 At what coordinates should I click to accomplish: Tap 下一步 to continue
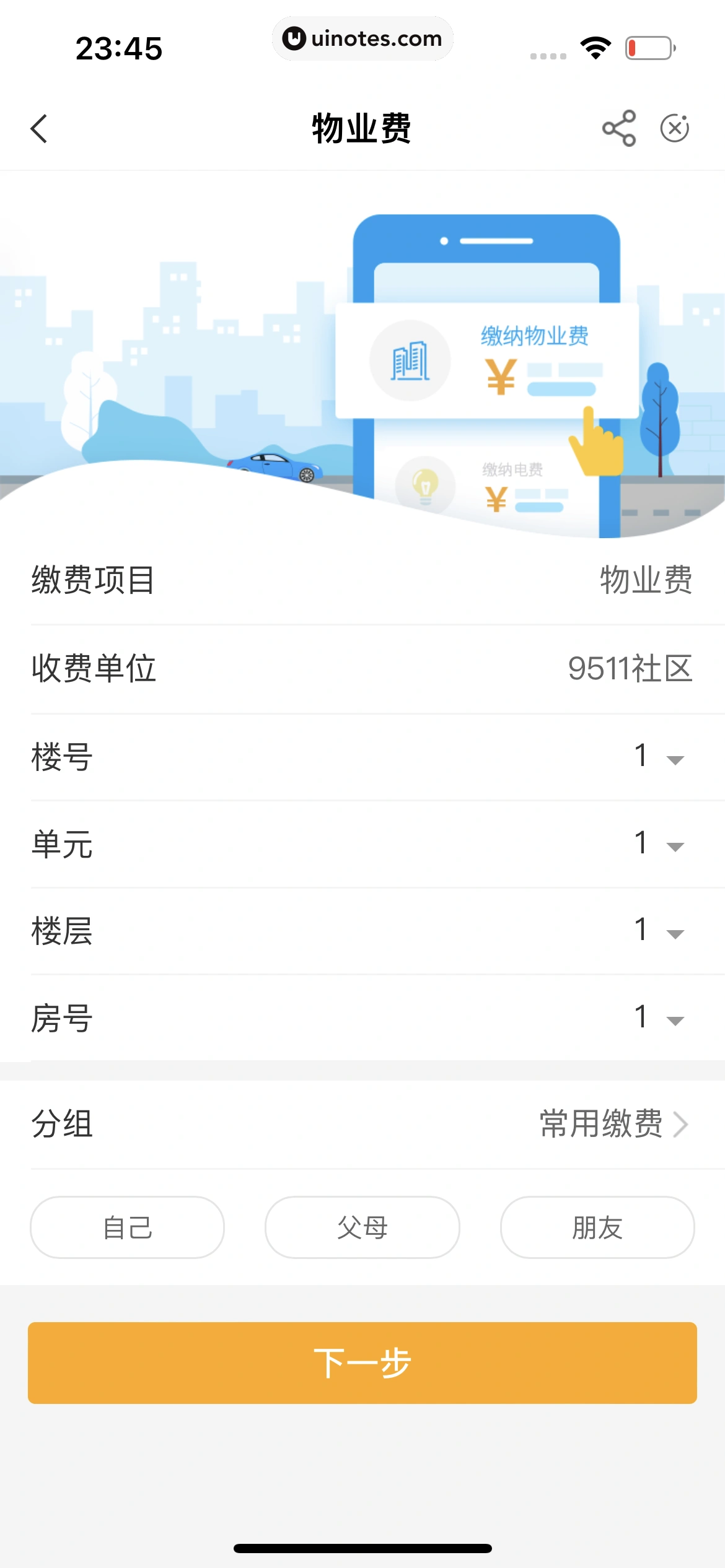point(362,1363)
